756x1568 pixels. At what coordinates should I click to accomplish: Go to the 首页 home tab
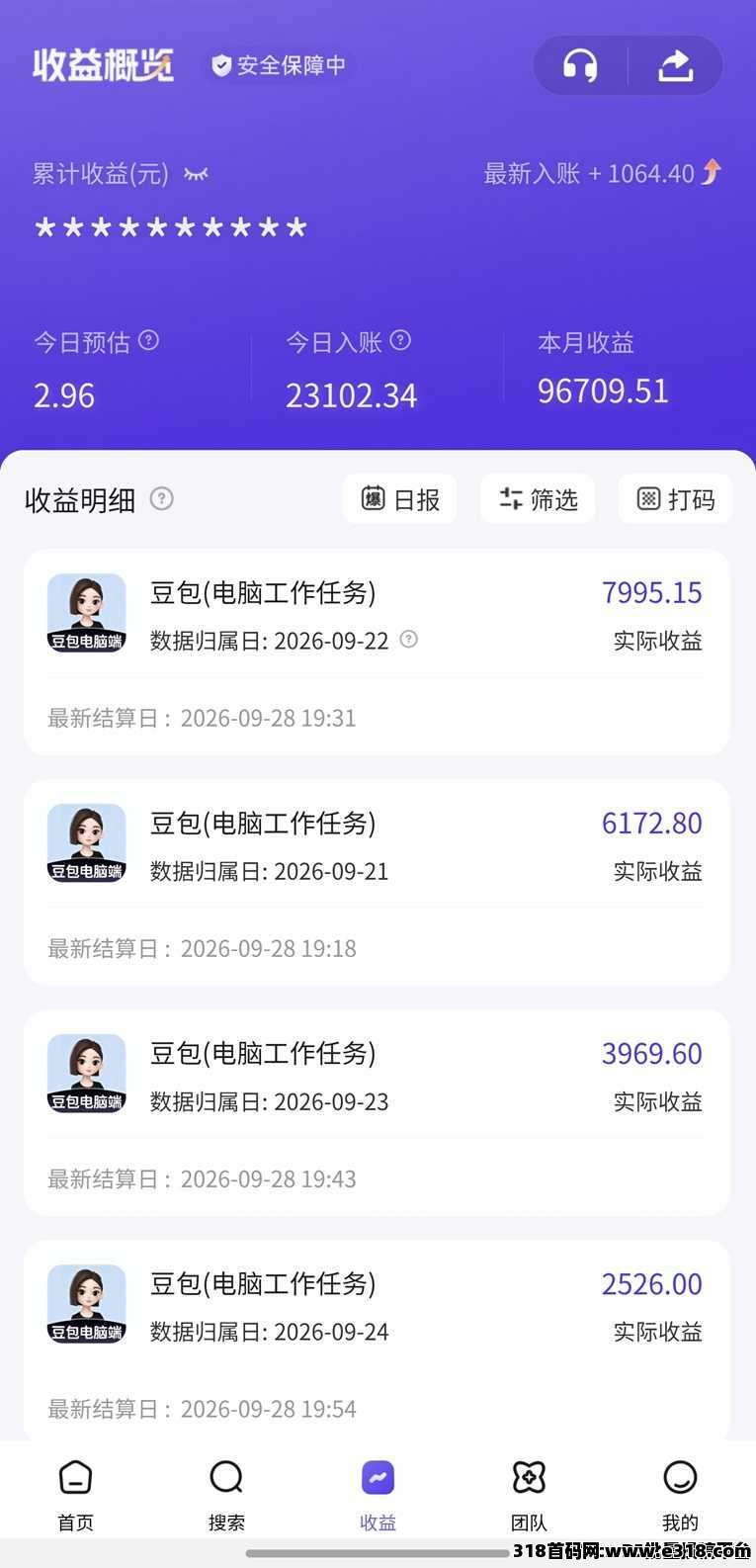tap(75, 1495)
